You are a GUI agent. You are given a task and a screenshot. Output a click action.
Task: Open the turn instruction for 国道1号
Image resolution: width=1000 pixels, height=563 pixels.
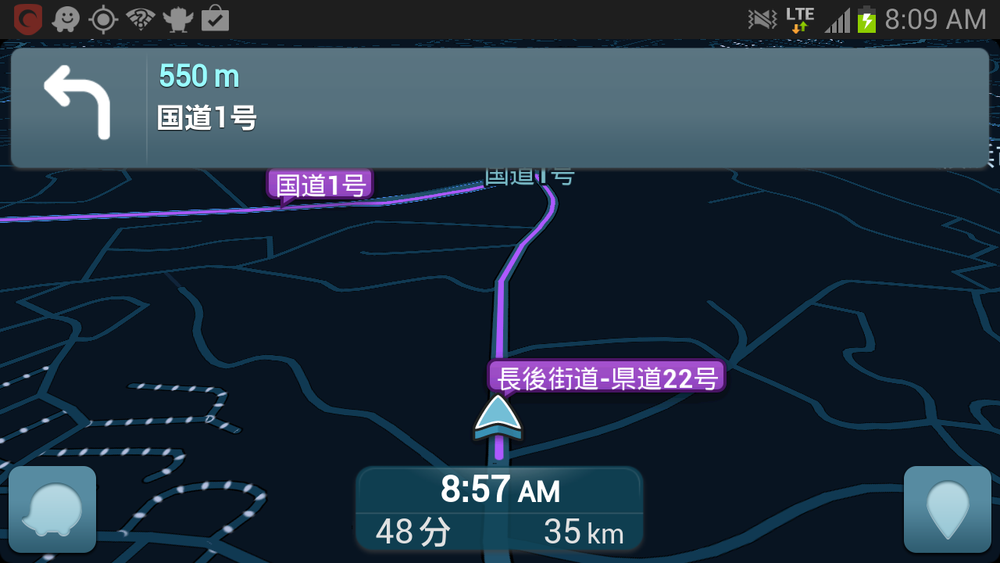pyautogui.click(x=499, y=107)
